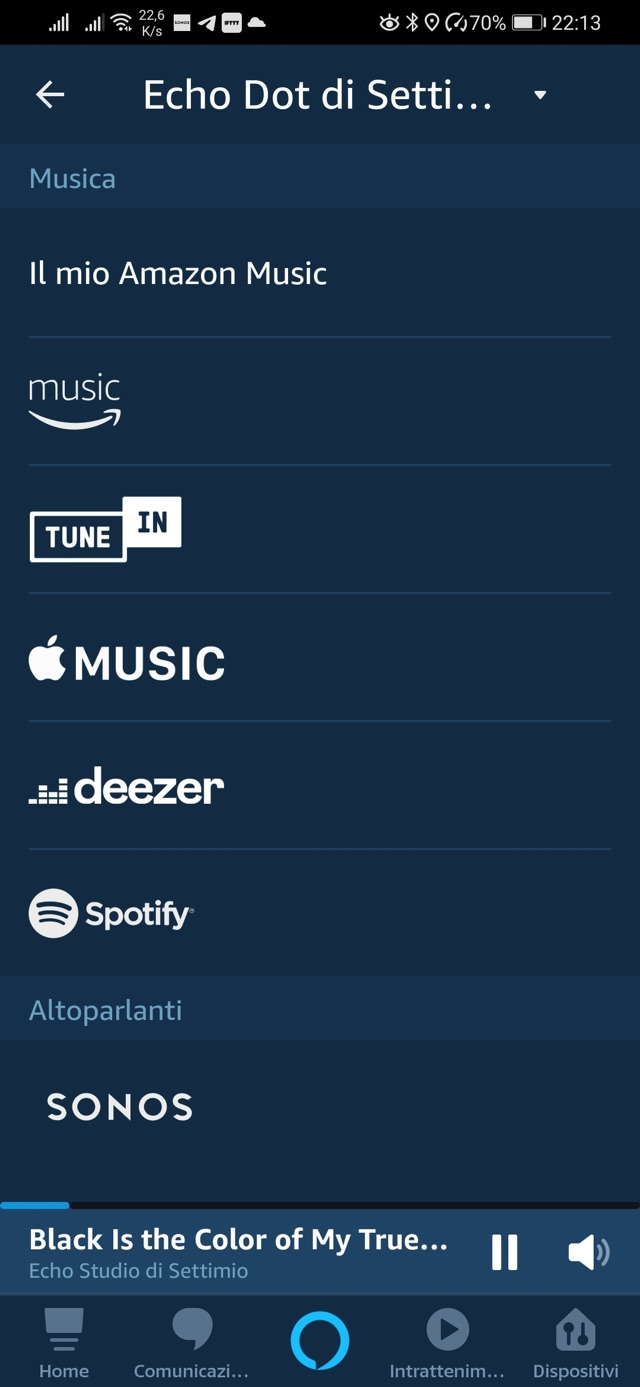Viewport: 640px width, 1387px height.
Task: Open the TuneIn service
Action: point(105,529)
